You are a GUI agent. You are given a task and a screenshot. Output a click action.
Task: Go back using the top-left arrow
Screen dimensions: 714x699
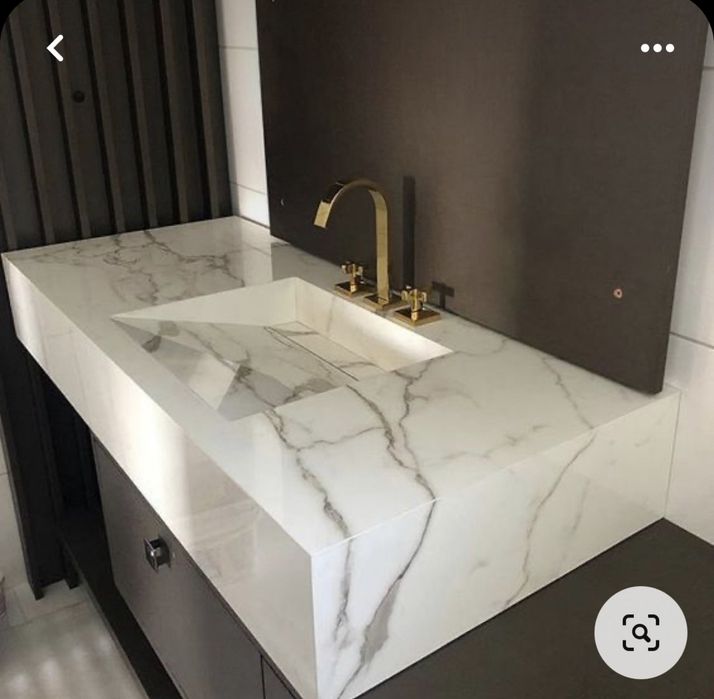coord(56,48)
